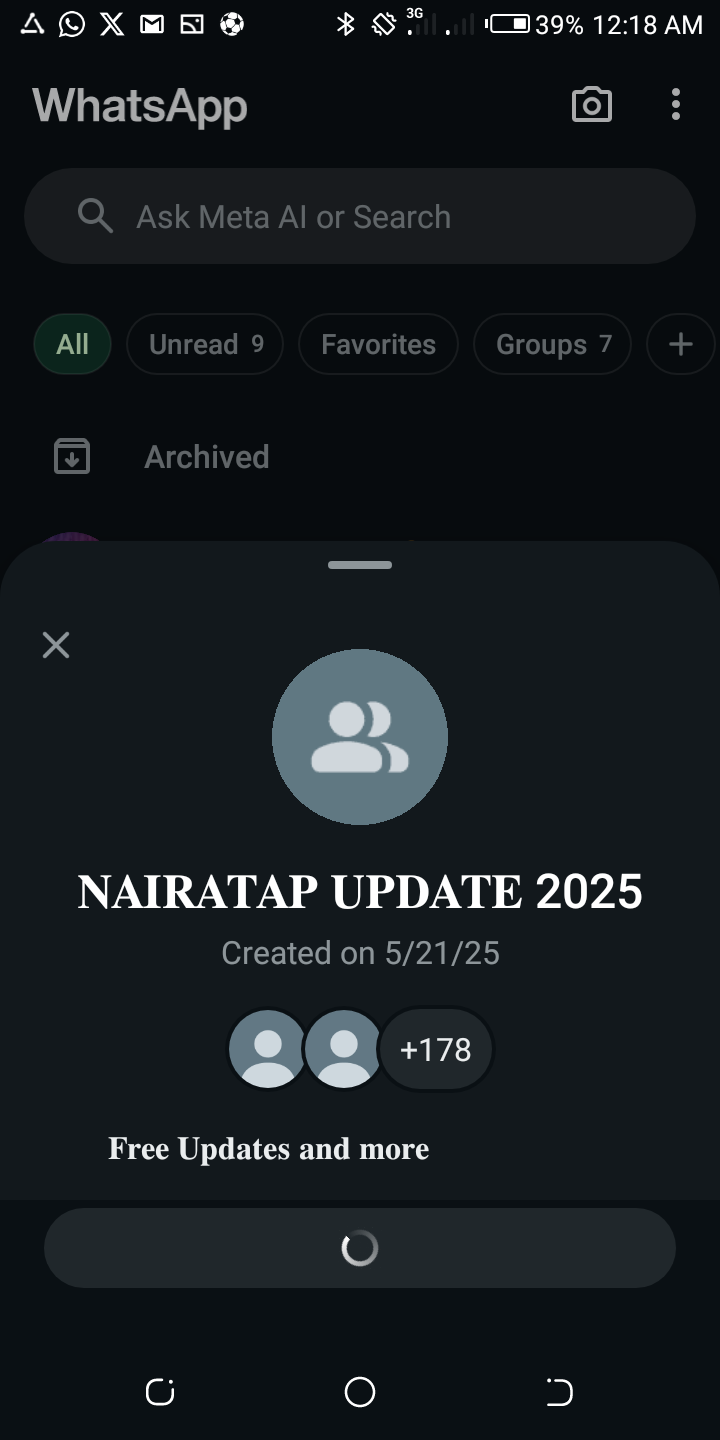Image resolution: width=720 pixels, height=1440 pixels.
Task: Add a new chat list filter
Action: [680, 344]
